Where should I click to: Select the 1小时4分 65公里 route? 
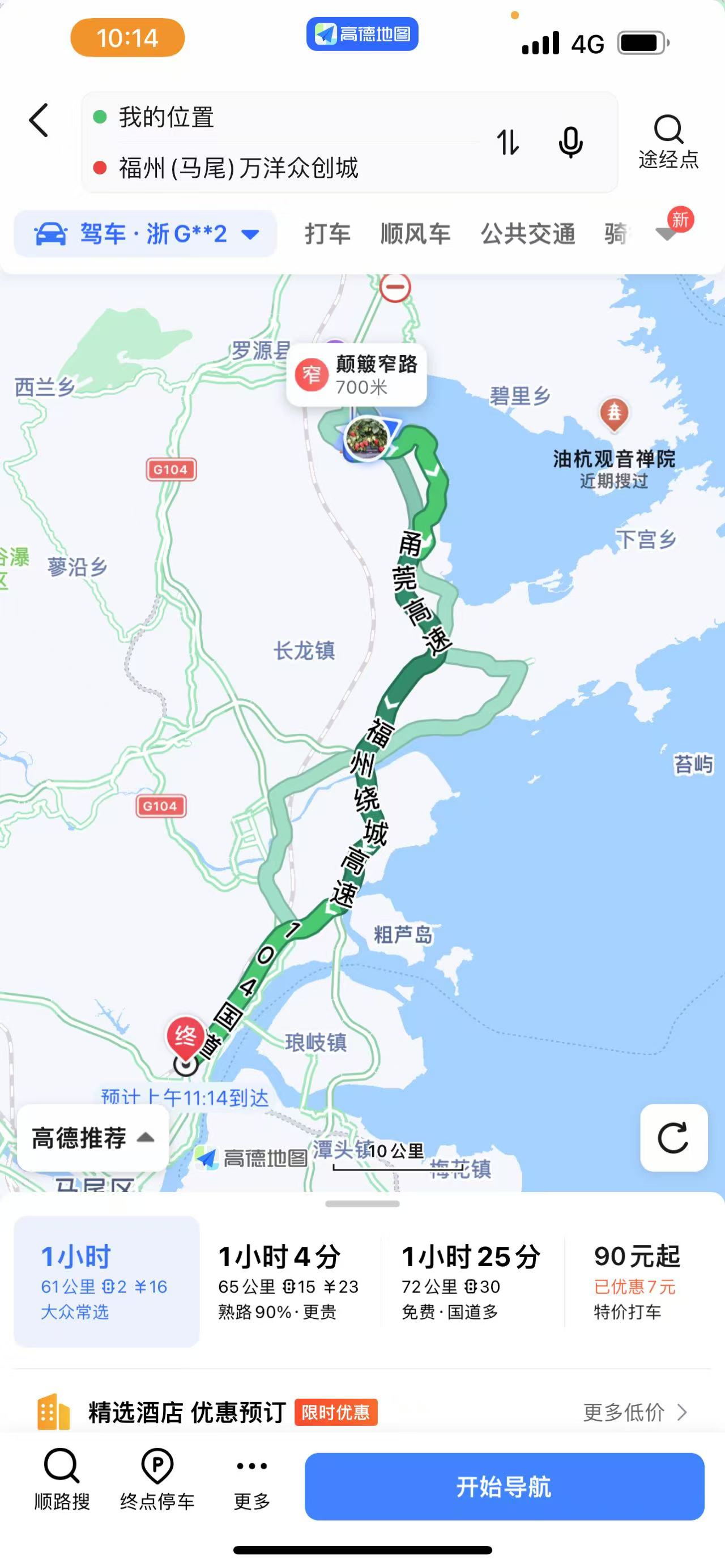click(x=288, y=1281)
